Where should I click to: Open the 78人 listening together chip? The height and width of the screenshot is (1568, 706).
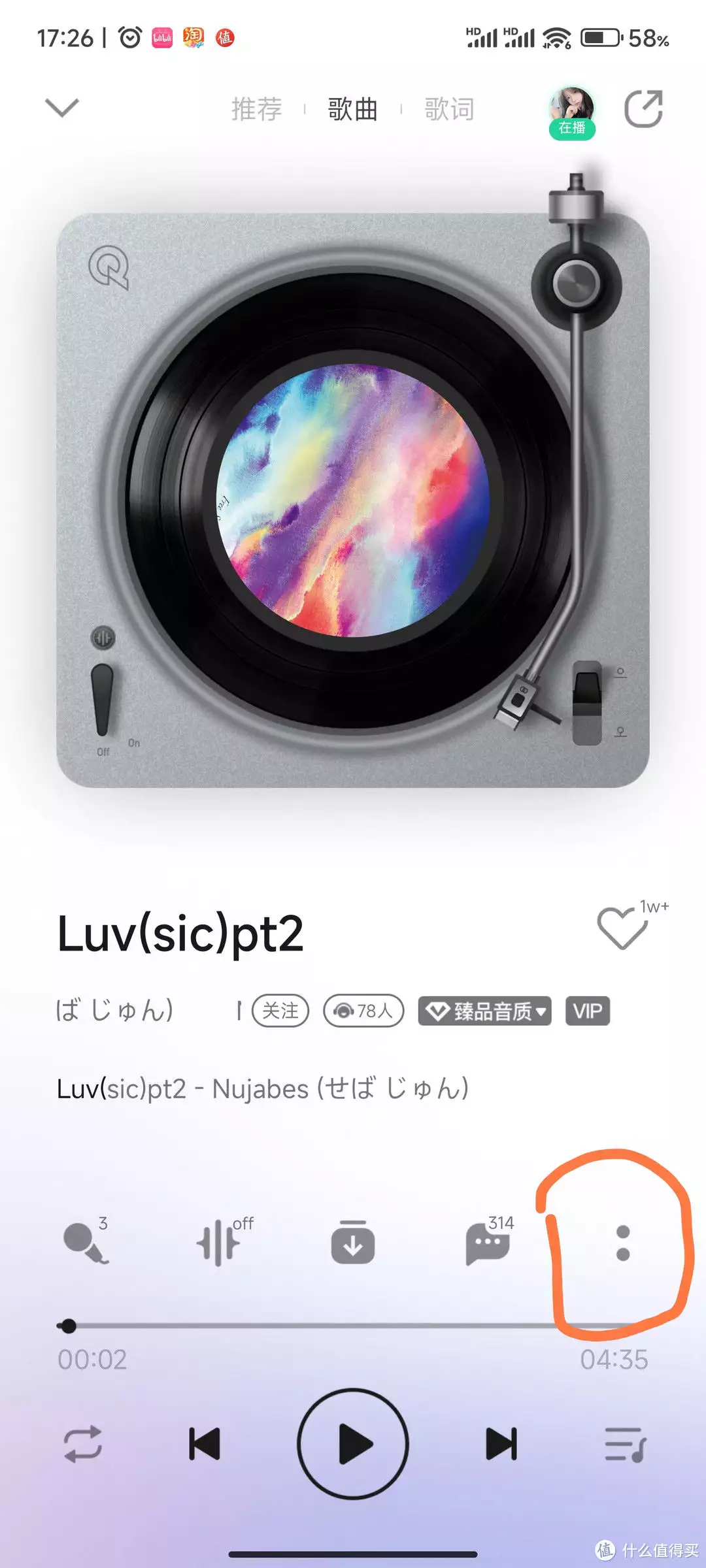(363, 1011)
